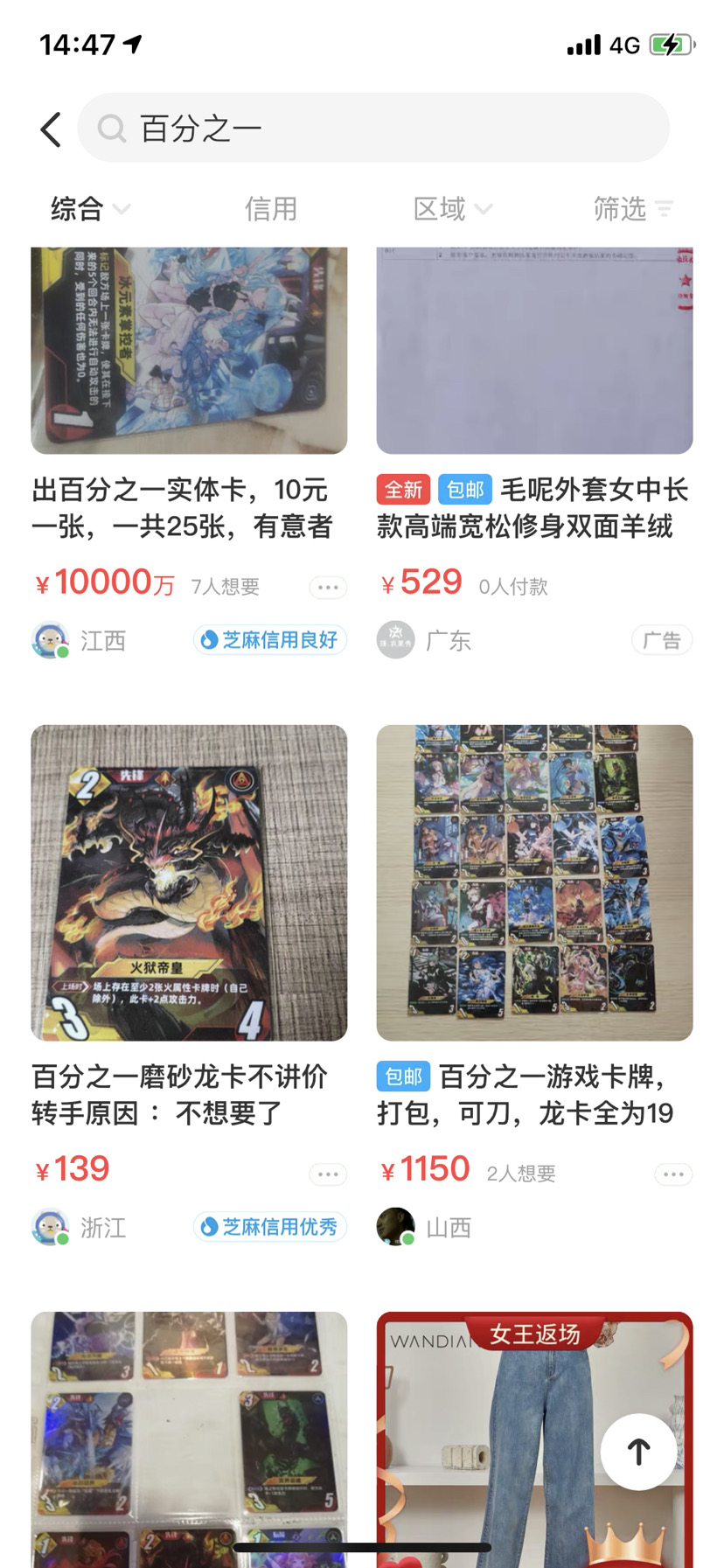The height and width of the screenshot is (1568, 724).
Task: Click the seller avatar from 江西
Action: click(x=50, y=639)
